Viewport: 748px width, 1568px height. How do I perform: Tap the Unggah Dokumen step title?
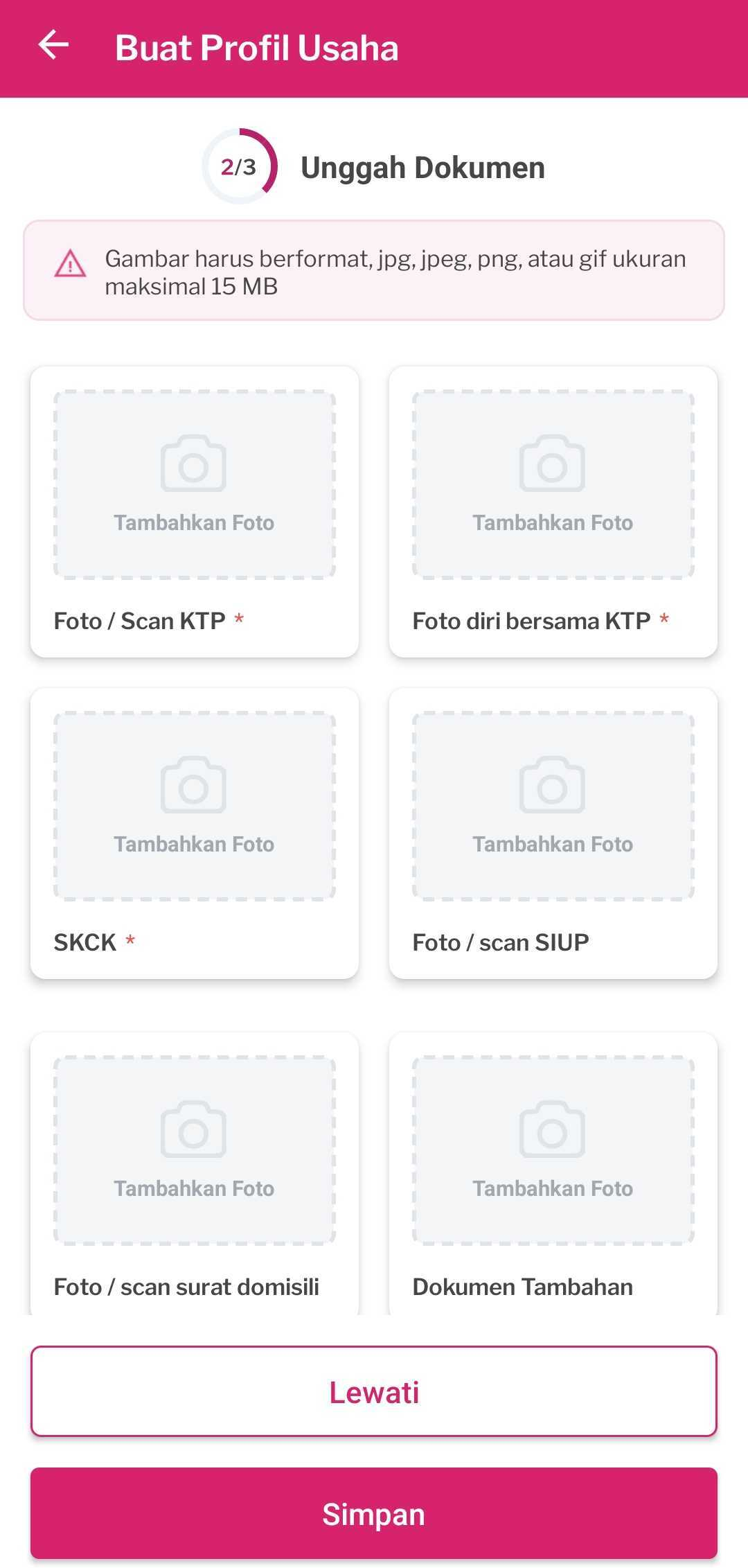422,166
